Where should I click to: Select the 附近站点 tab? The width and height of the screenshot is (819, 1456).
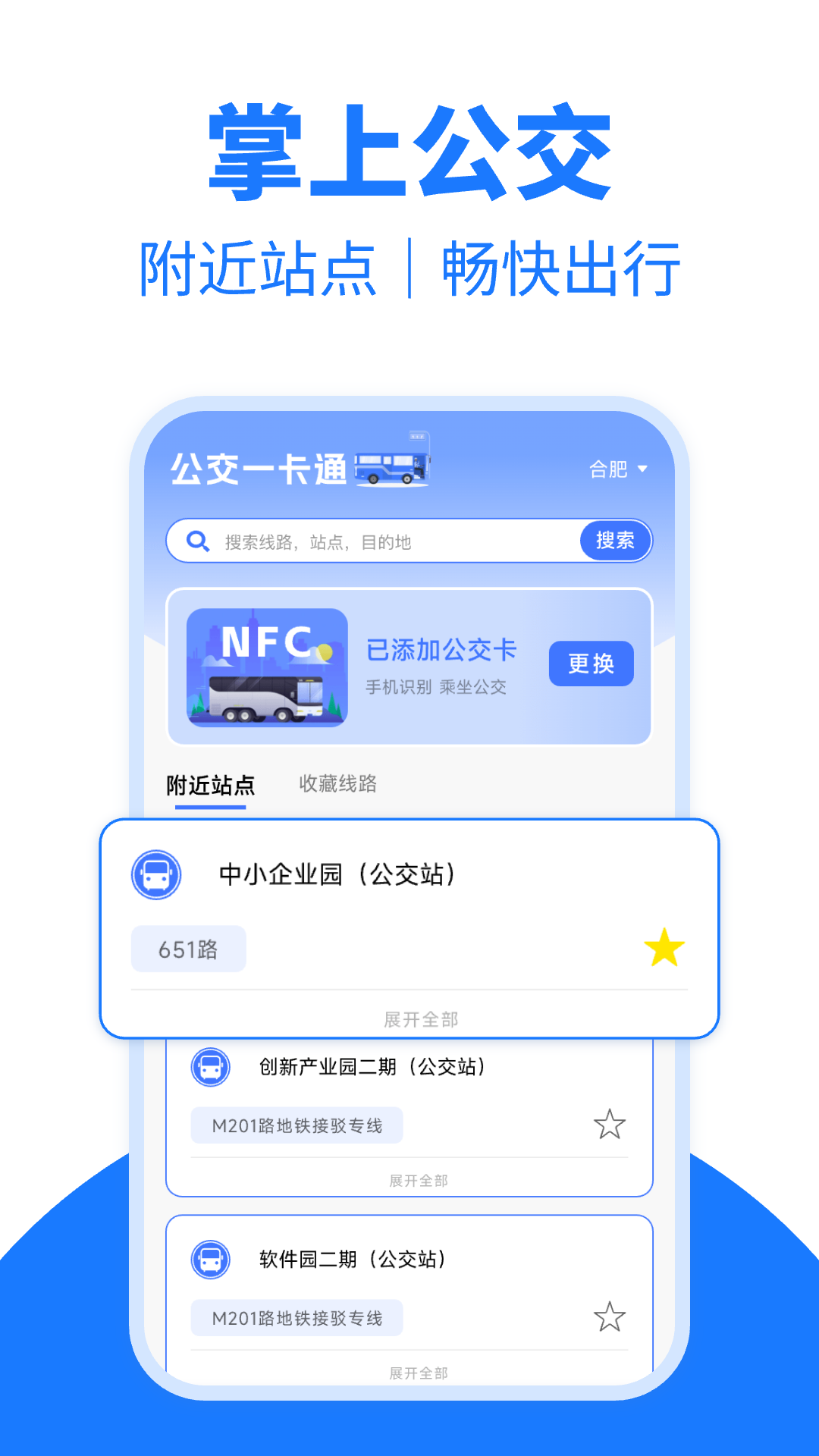tap(211, 786)
